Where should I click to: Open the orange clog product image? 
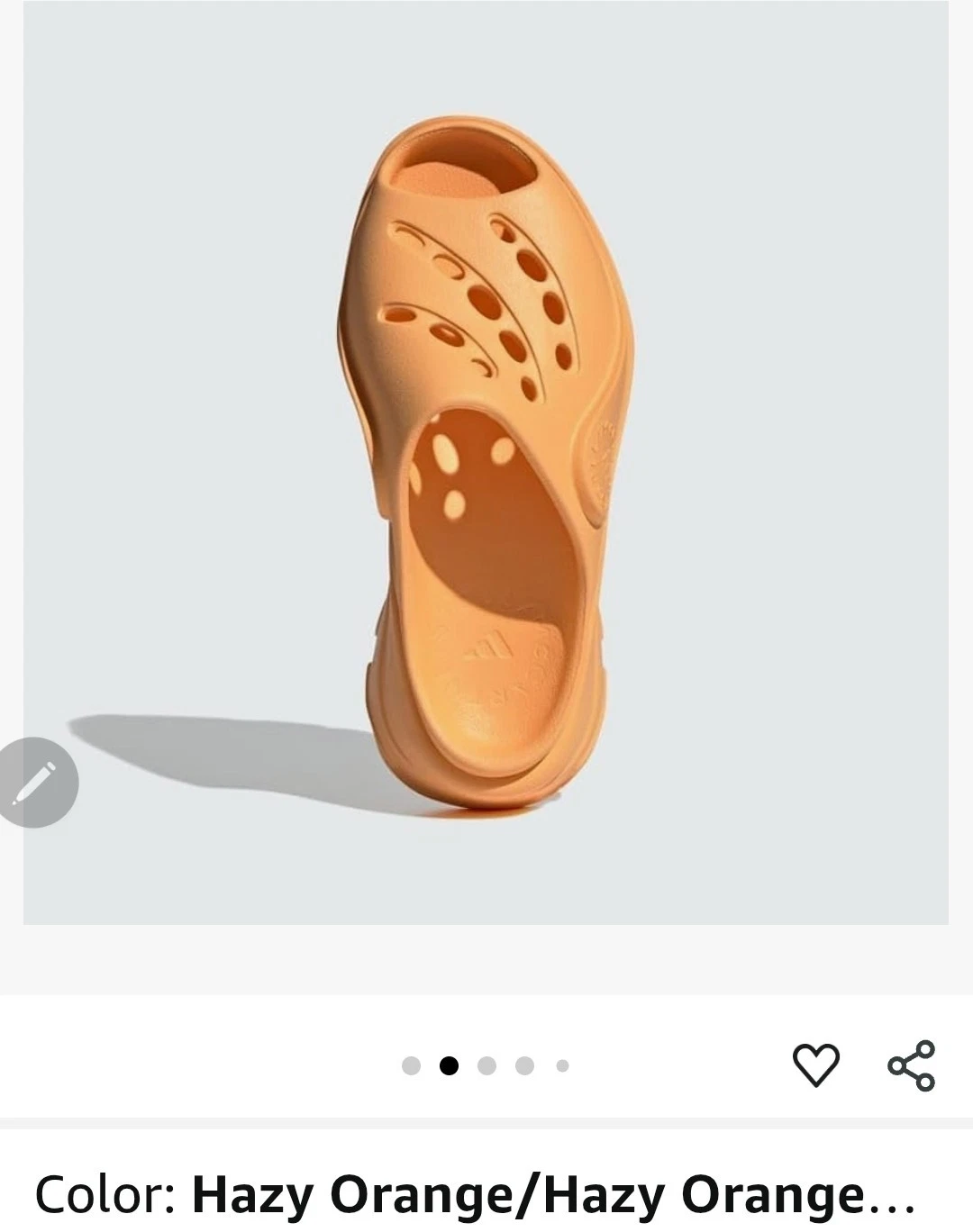click(486, 463)
